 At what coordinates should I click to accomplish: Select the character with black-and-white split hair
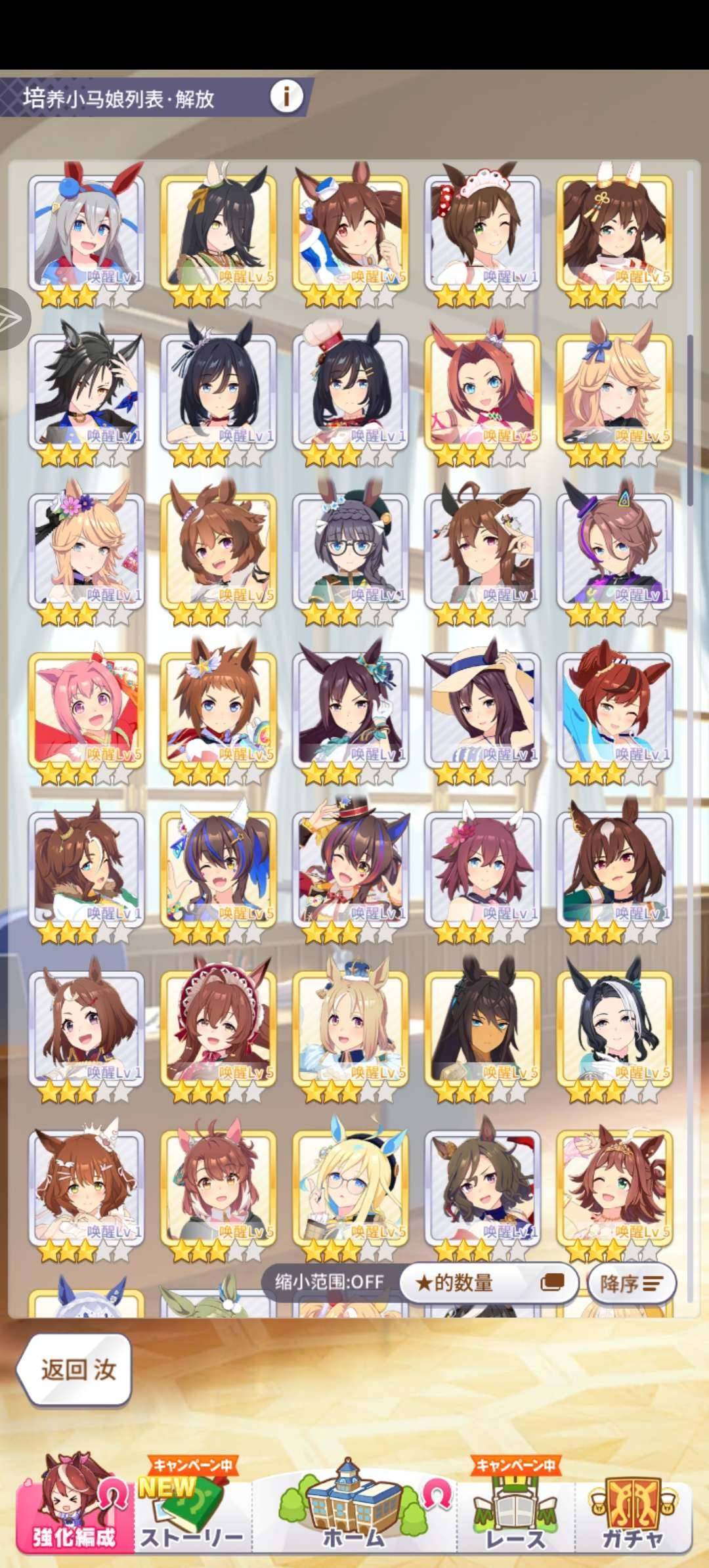pyautogui.click(x=614, y=1029)
